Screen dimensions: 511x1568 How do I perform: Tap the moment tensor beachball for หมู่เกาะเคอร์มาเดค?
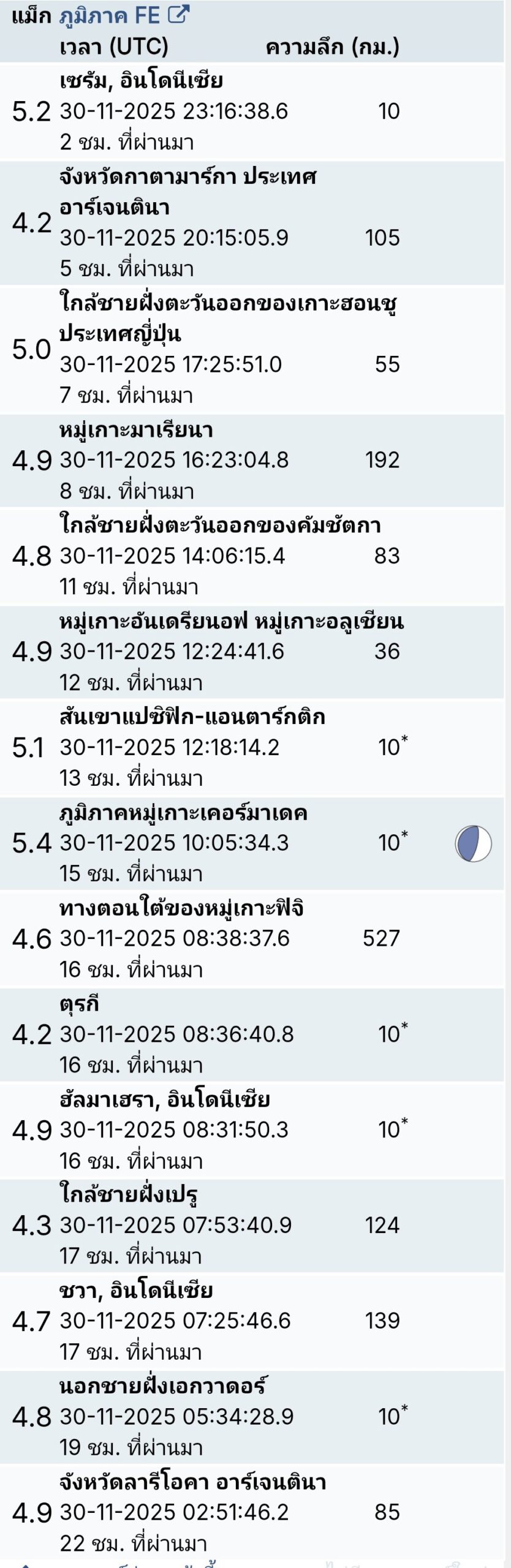(x=473, y=843)
